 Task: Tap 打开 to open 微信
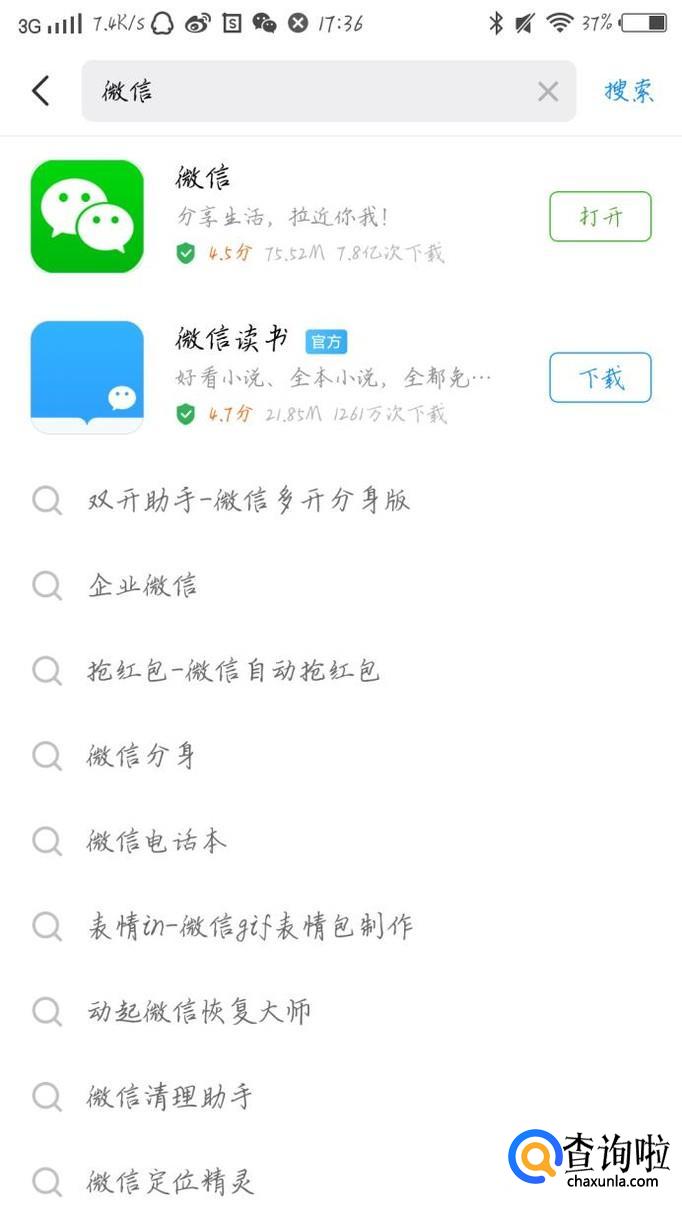point(600,216)
